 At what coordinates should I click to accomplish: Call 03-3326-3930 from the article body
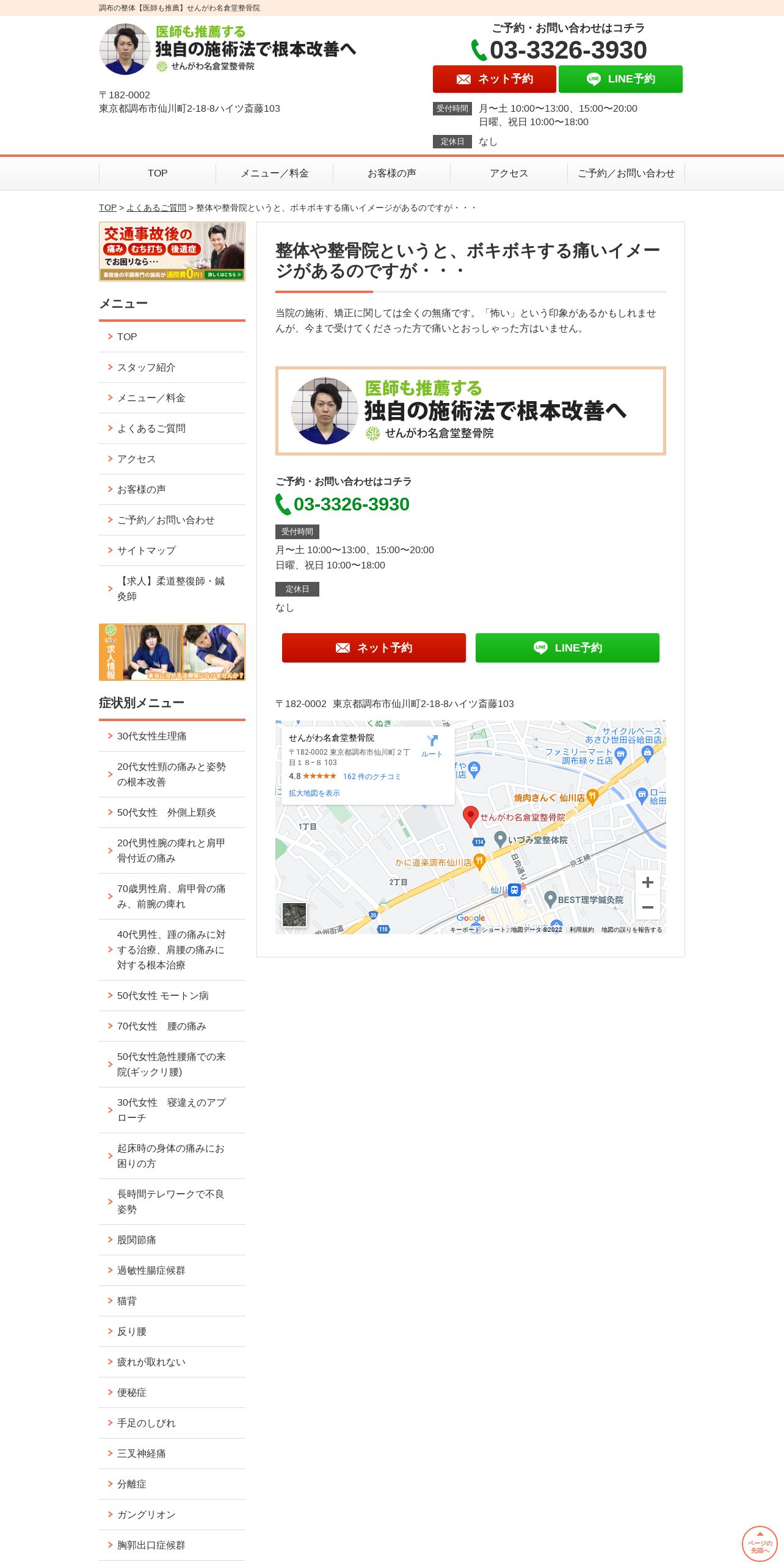[351, 504]
